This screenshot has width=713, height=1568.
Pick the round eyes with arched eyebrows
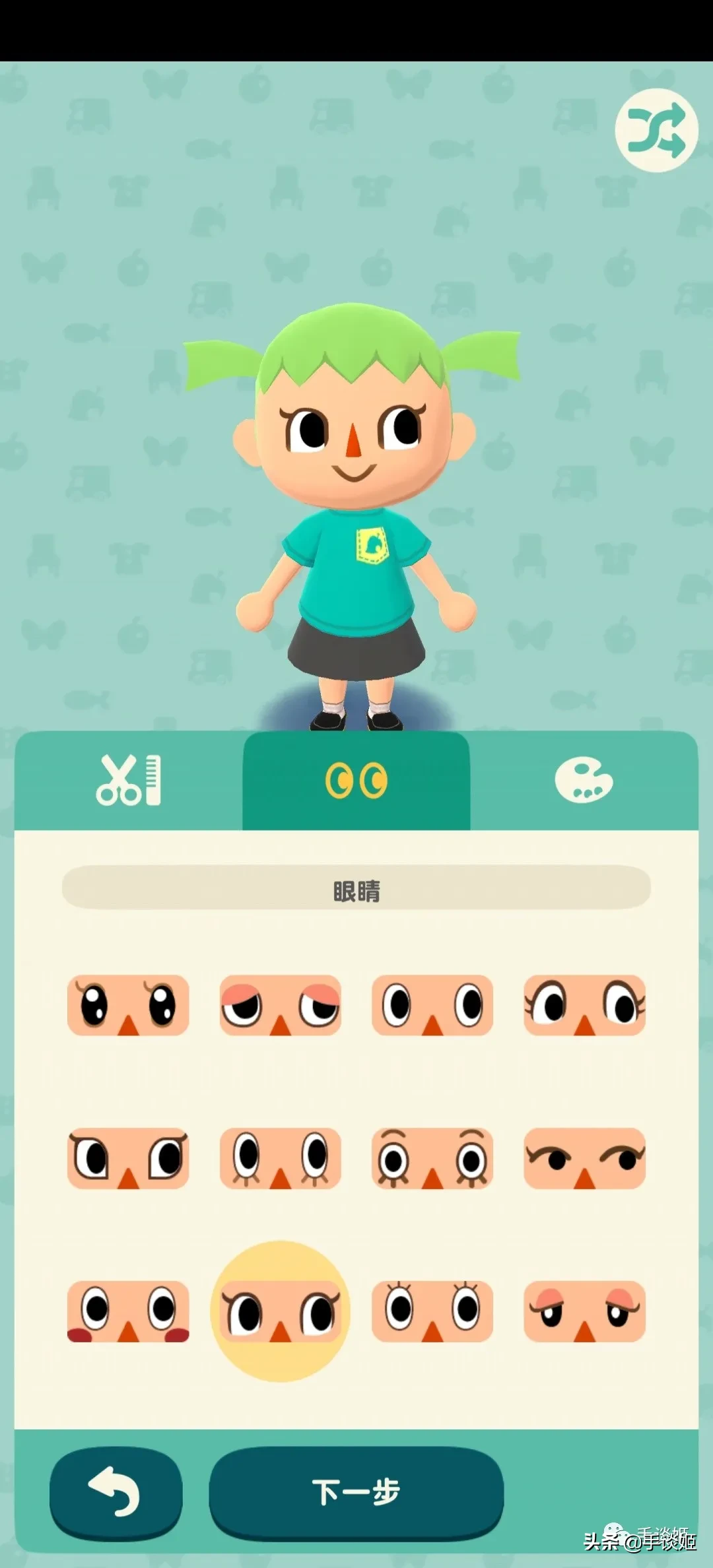click(x=432, y=1159)
